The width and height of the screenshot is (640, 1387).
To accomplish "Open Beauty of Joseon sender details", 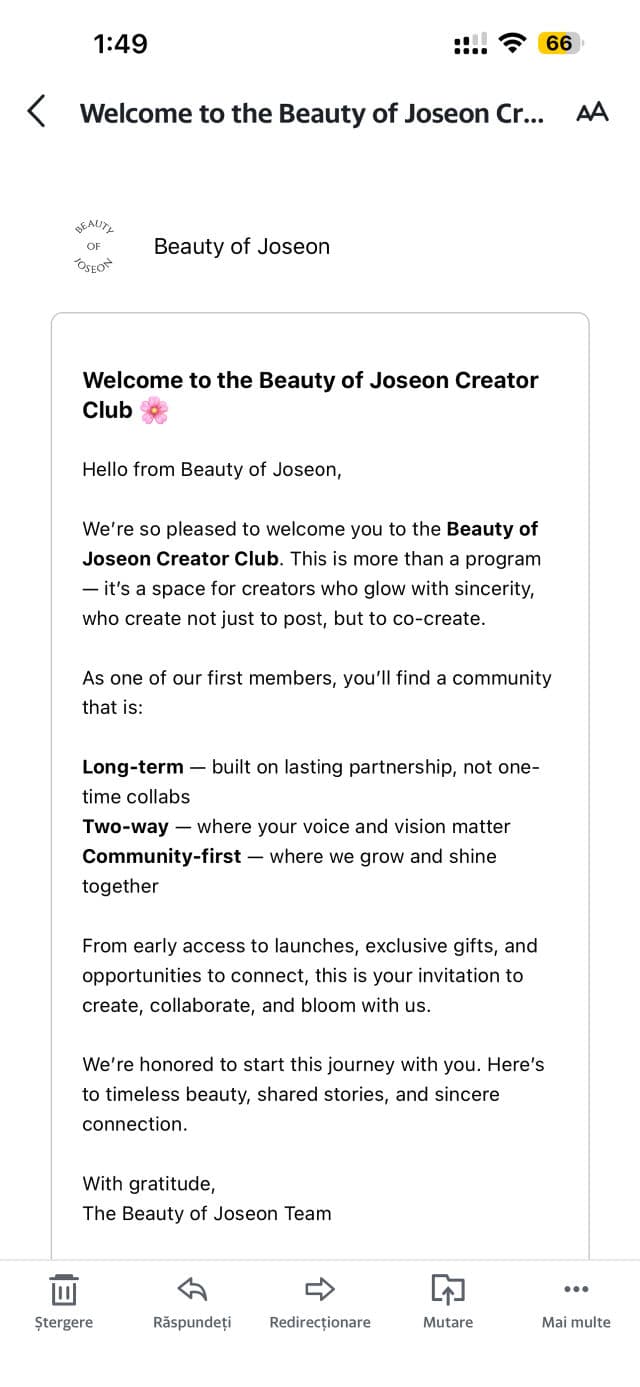I will [x=241, y=247].
